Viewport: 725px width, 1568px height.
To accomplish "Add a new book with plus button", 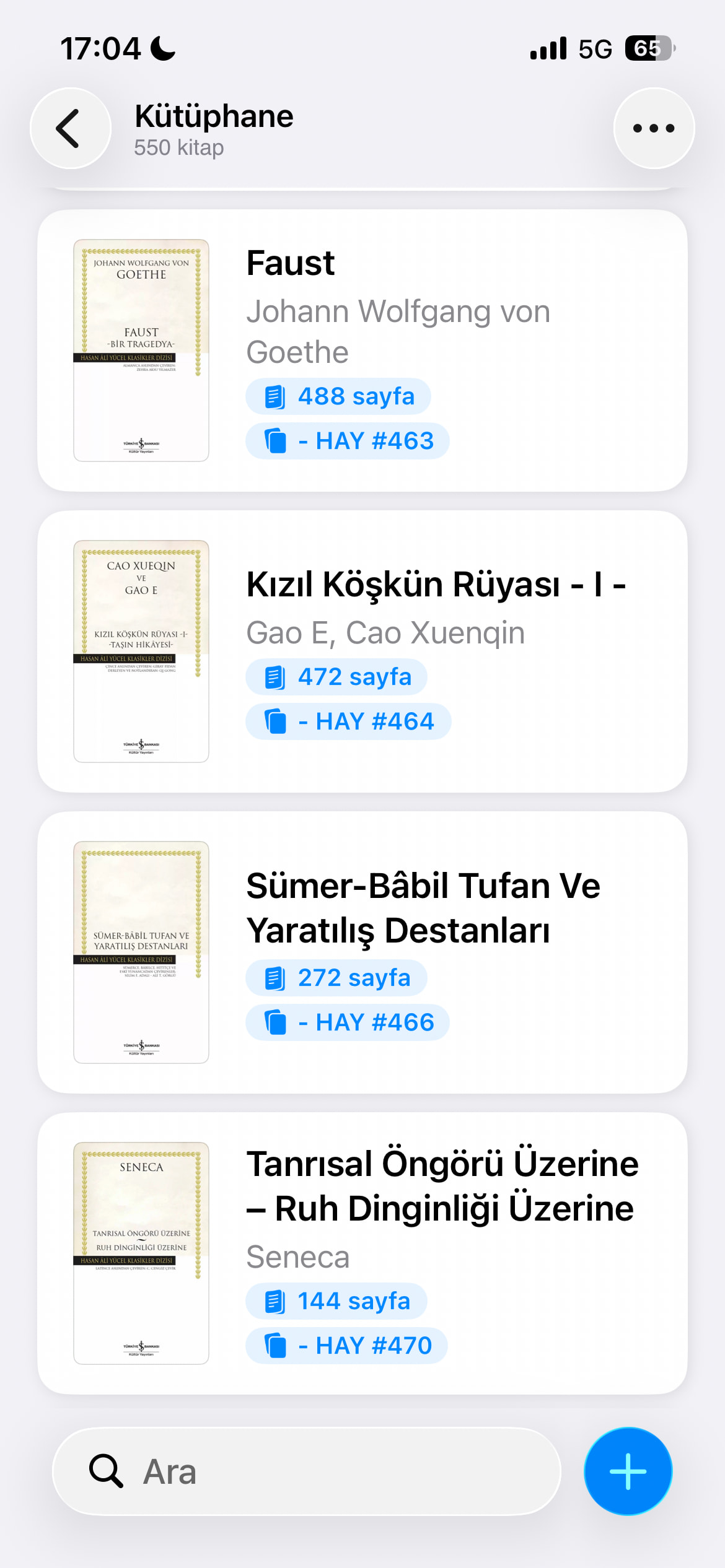I will click(x=628, y=1471).
